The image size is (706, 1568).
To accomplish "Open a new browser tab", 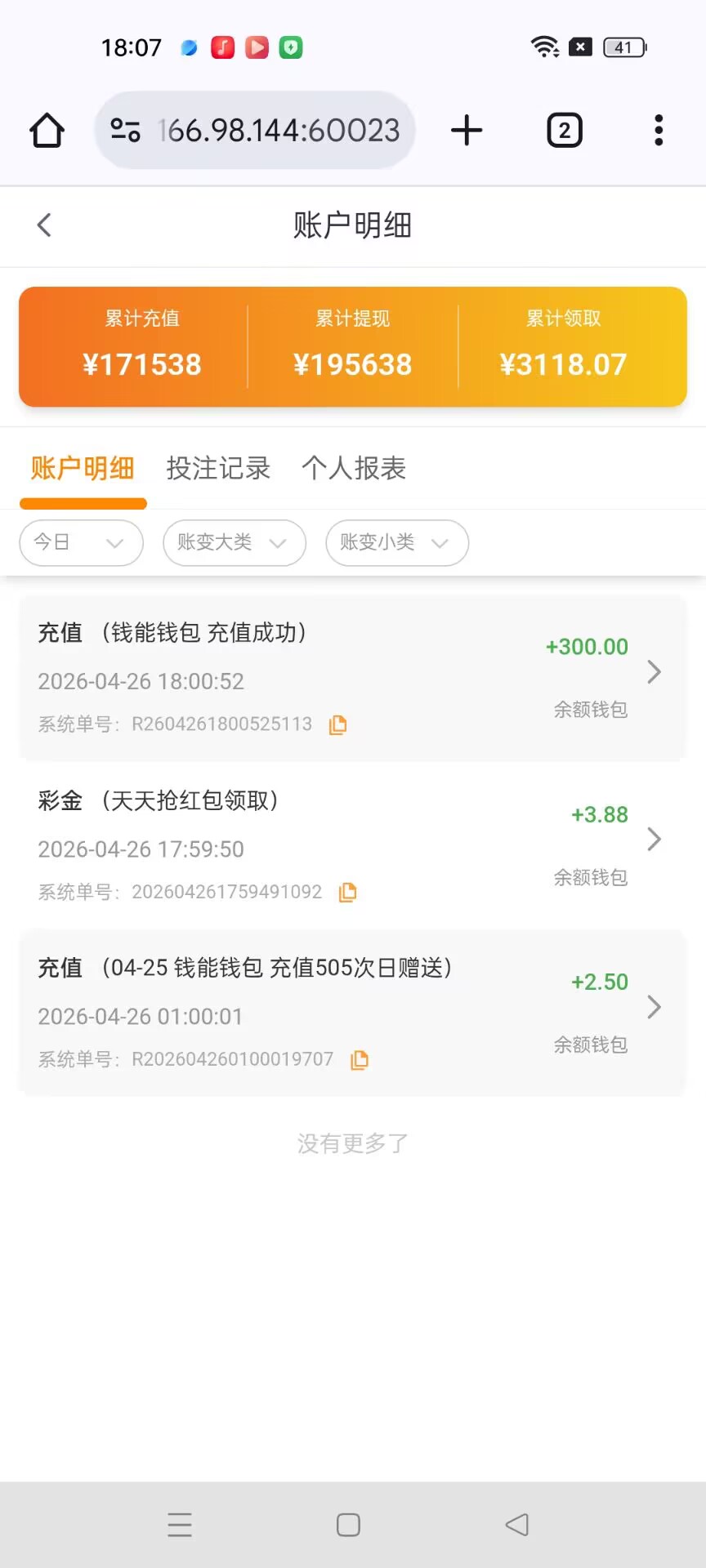I will tap(467, 131).
